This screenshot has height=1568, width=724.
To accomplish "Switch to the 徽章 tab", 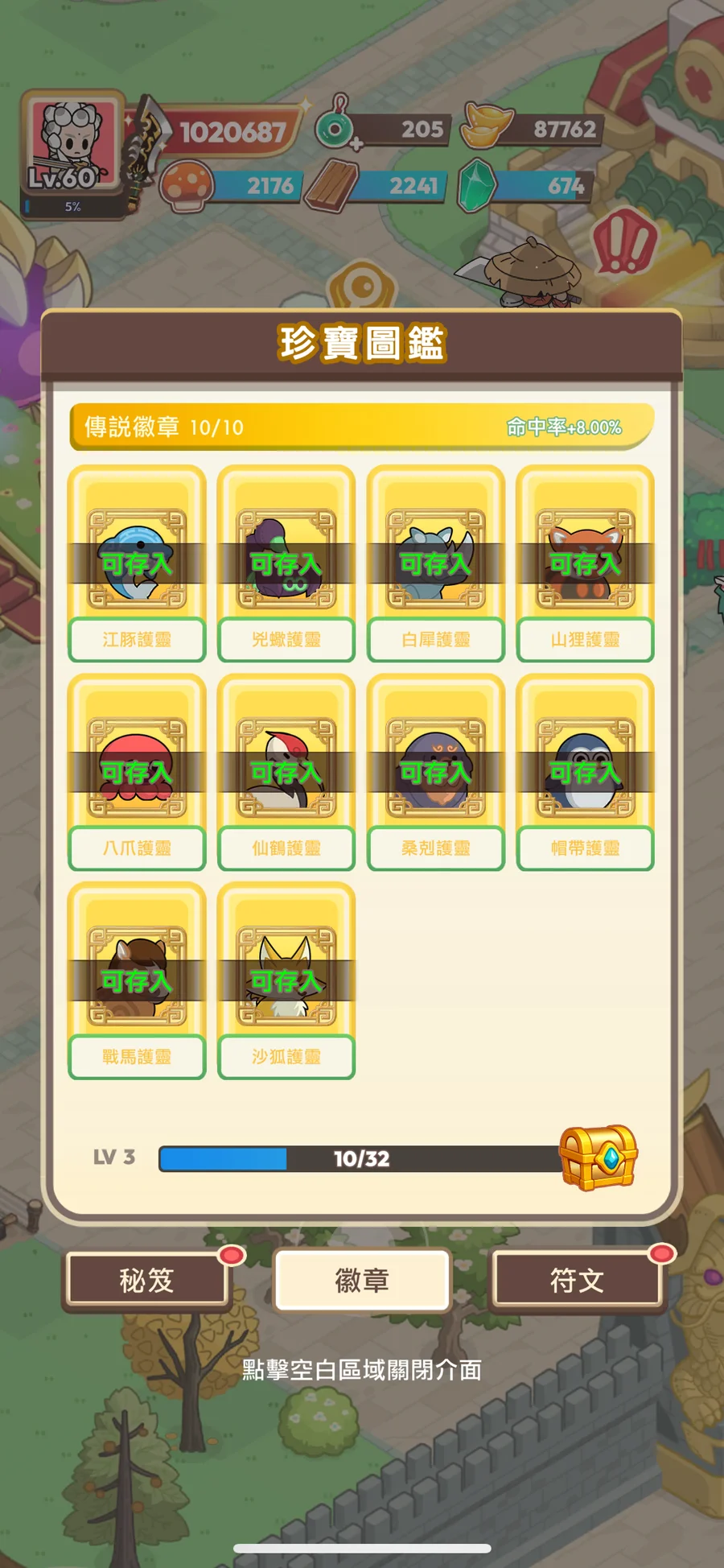I will [x=362, y=1280].
